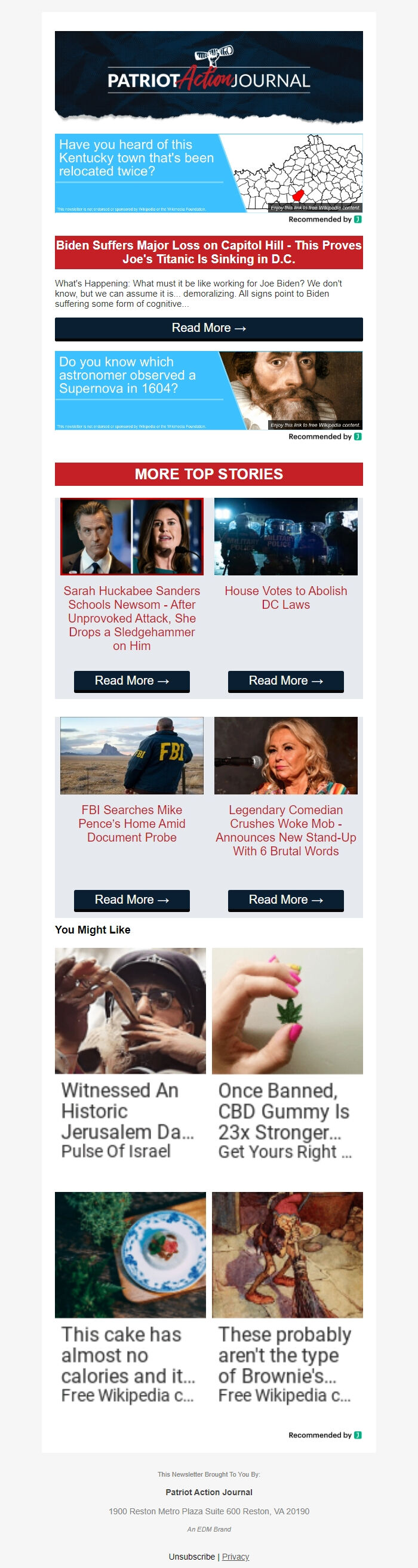The width and height of the screenshot is (418, 1568).
Task: Open the Sarah Huckabee Sanders story headline
Action: coord(131,618)
